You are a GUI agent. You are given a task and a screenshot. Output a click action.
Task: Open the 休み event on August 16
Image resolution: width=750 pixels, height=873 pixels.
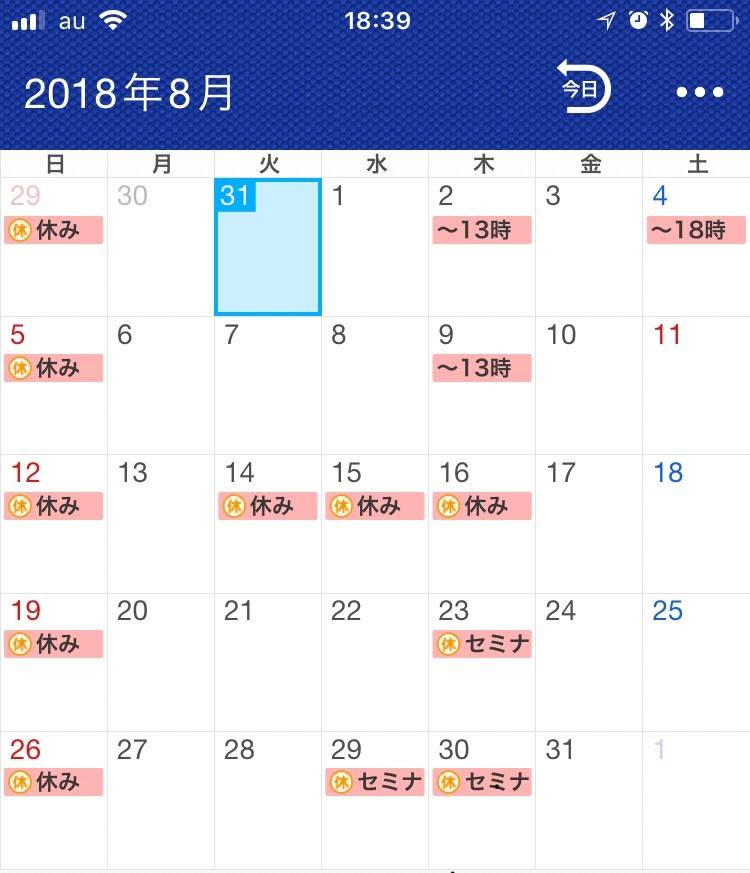(482, 506)
